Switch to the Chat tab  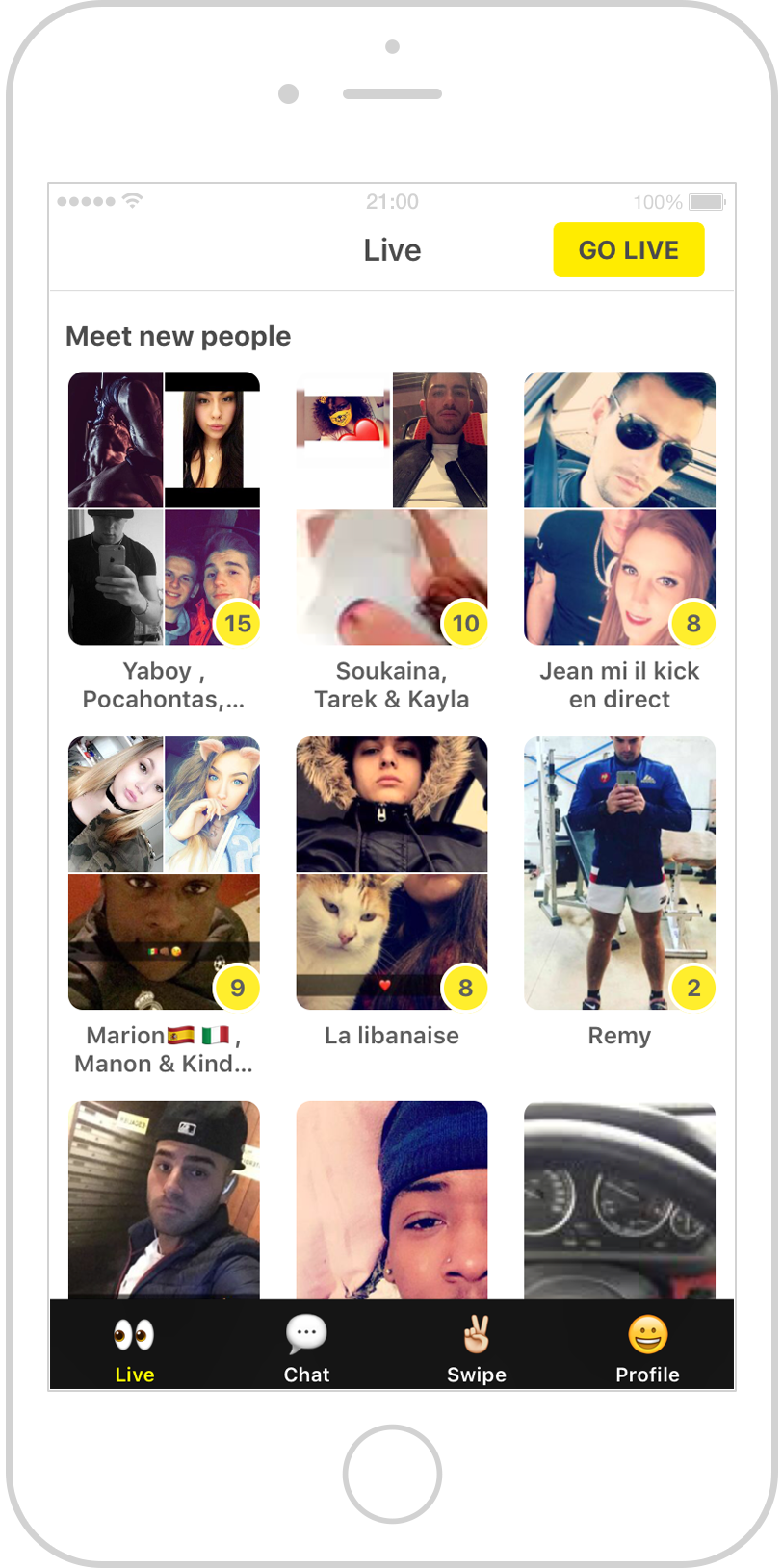pos(306,1347)
